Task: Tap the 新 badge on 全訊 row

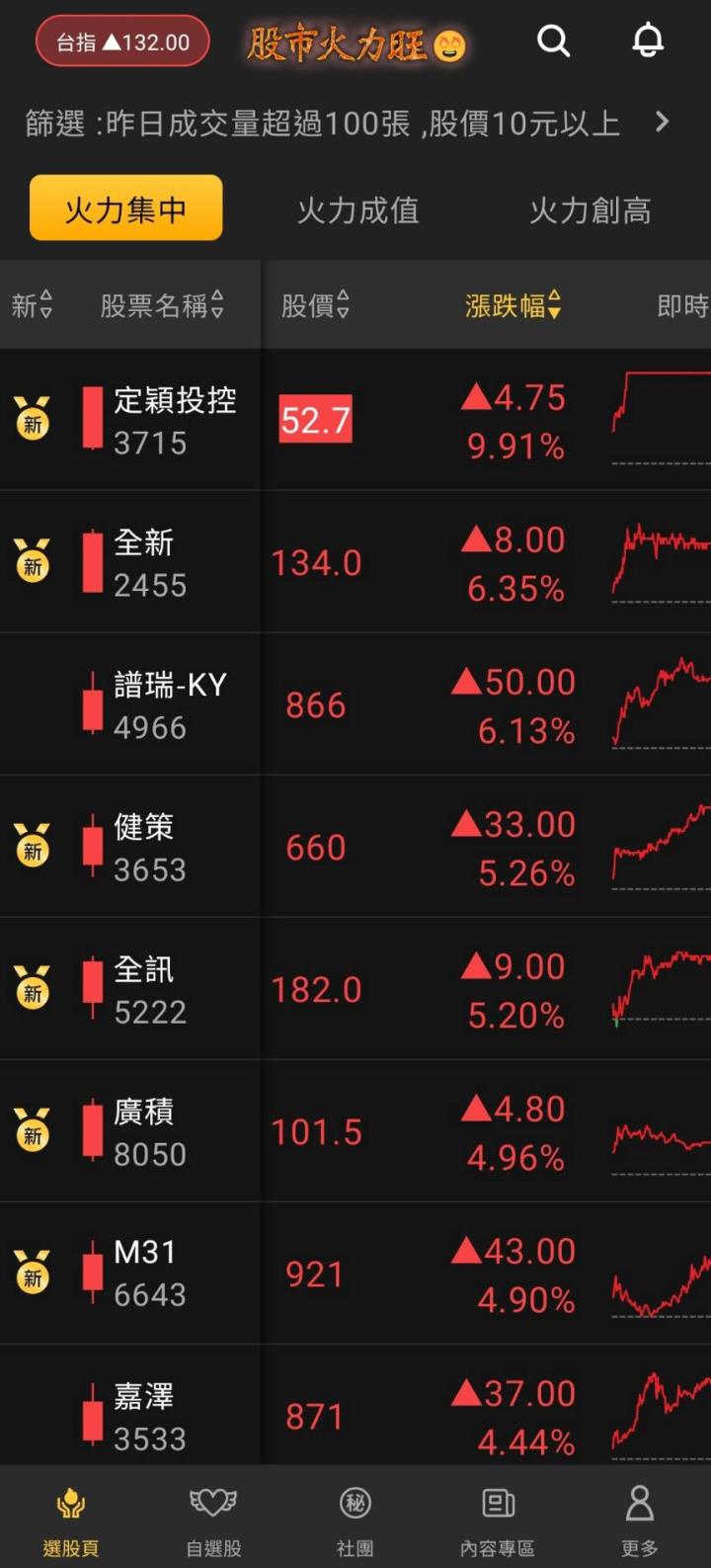Action: (33, 989)
